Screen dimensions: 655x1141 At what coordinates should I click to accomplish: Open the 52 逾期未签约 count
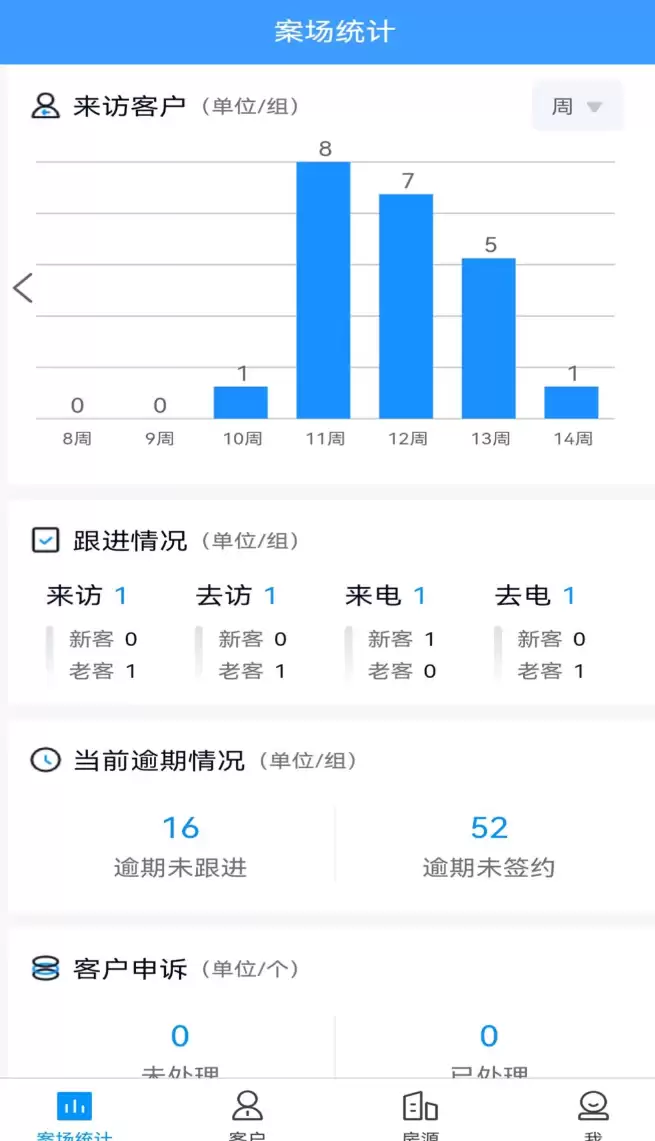coord(489,846)
